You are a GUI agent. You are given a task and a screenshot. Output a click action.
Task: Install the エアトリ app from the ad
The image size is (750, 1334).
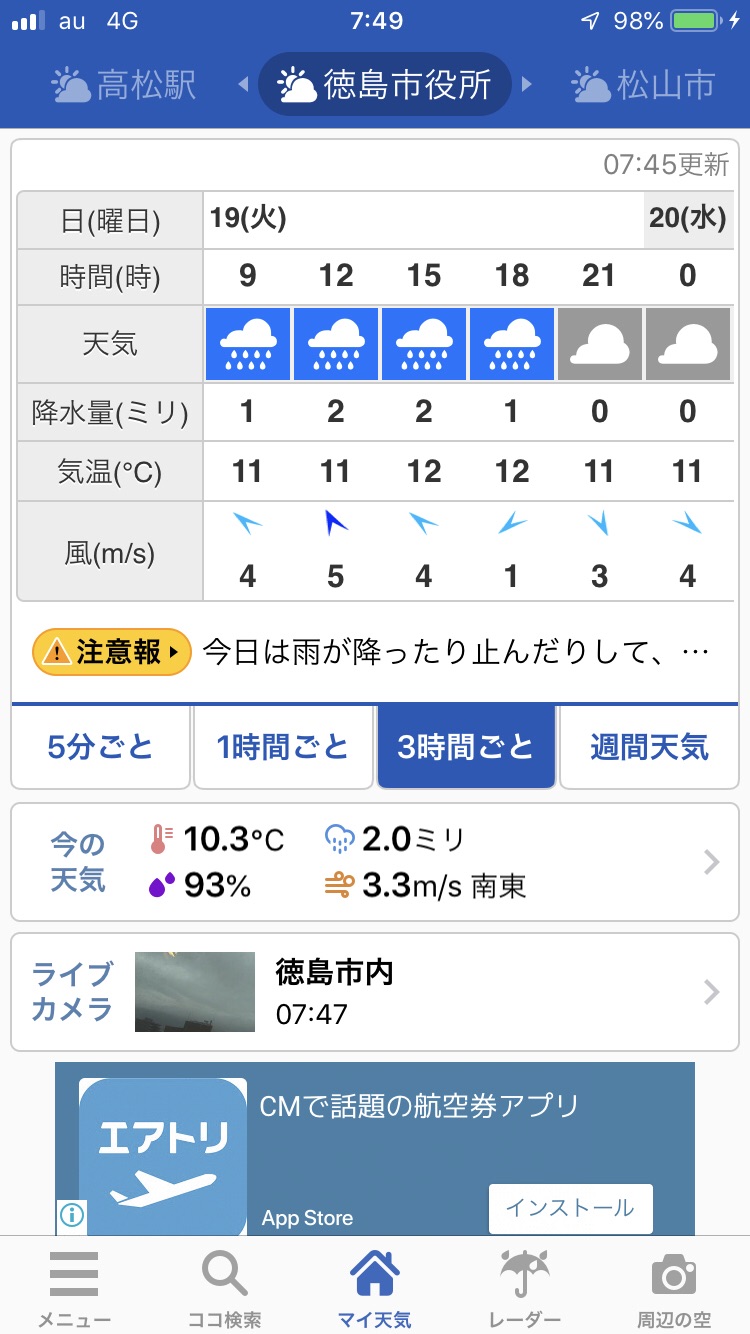pos(570,1208)
